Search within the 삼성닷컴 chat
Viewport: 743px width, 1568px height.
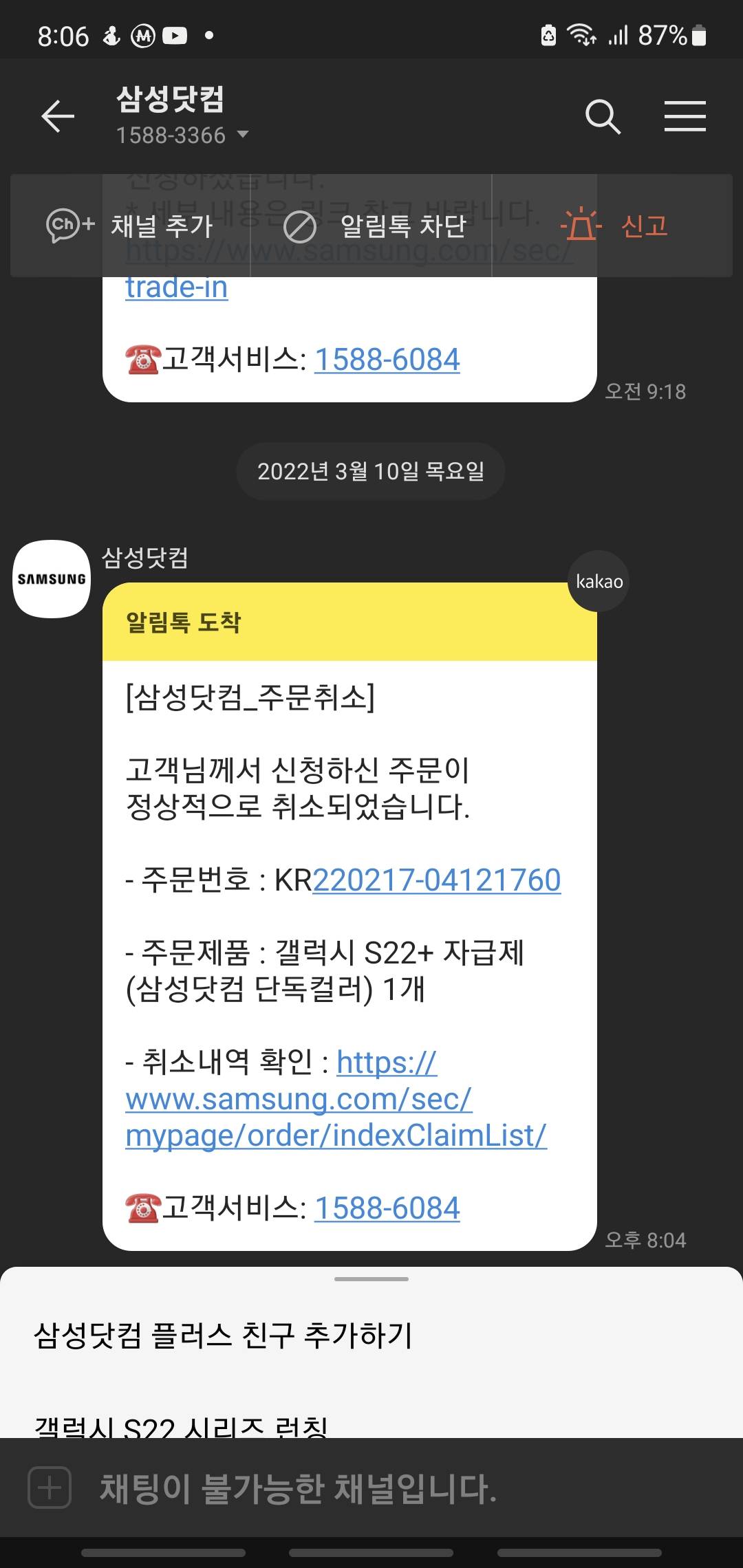tap(603, 116)
